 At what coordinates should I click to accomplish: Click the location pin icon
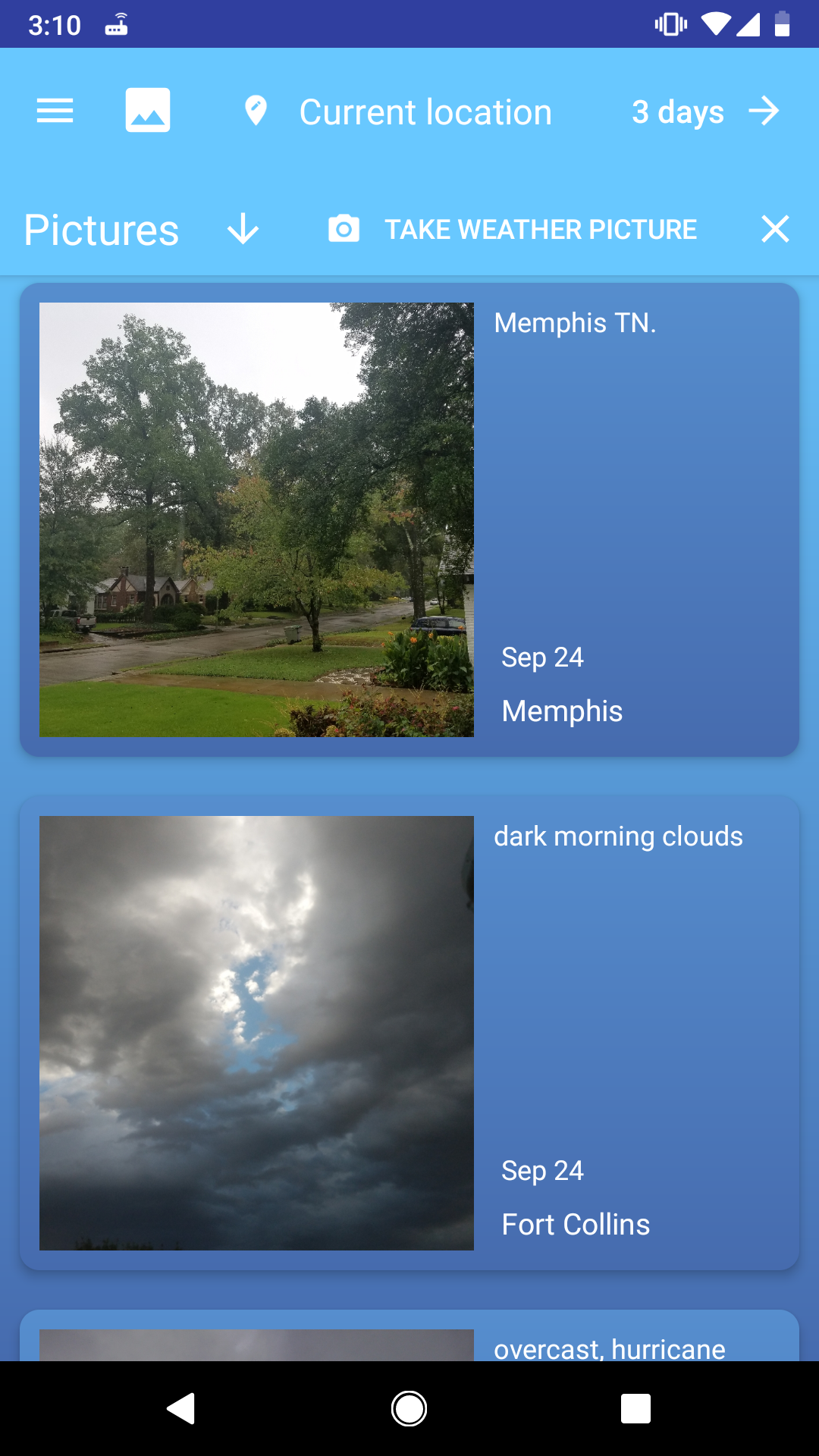click(x=256, y=110)
